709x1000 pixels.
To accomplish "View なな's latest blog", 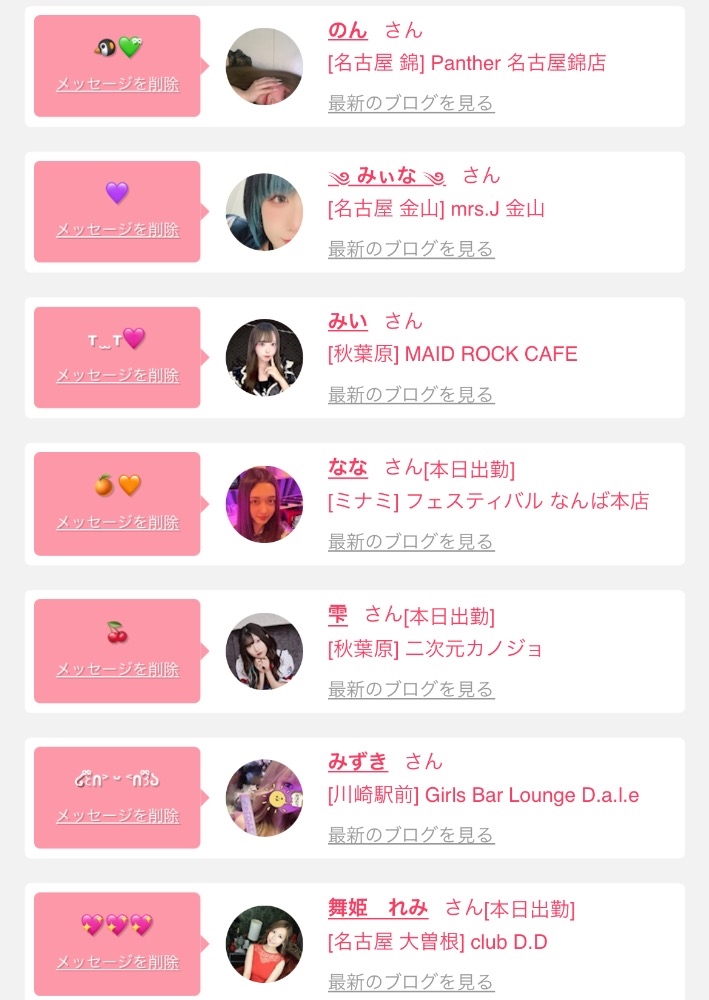I will [411, 541].
